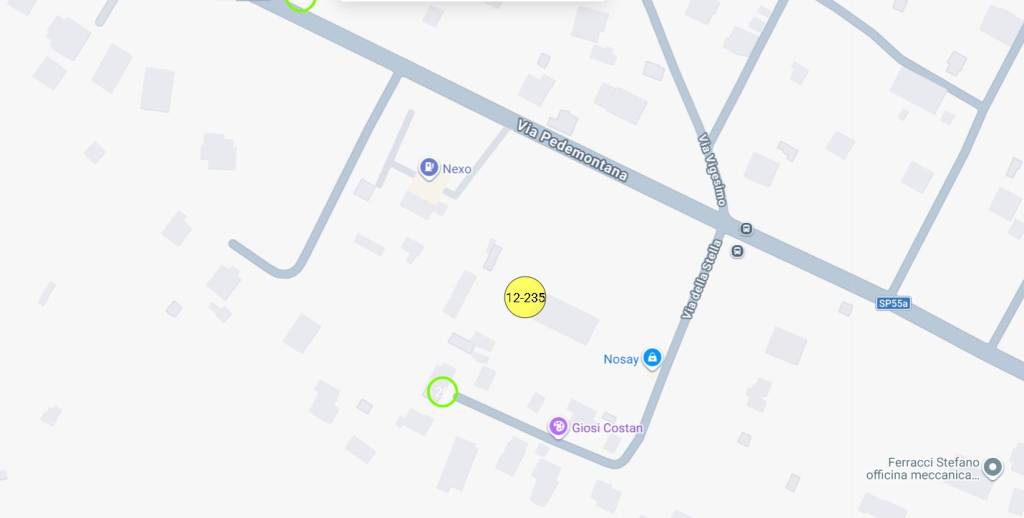Tap the green circle marker near Giosi Costan
The width and height of the screenshot is (1024, 518).
point(442,391)
